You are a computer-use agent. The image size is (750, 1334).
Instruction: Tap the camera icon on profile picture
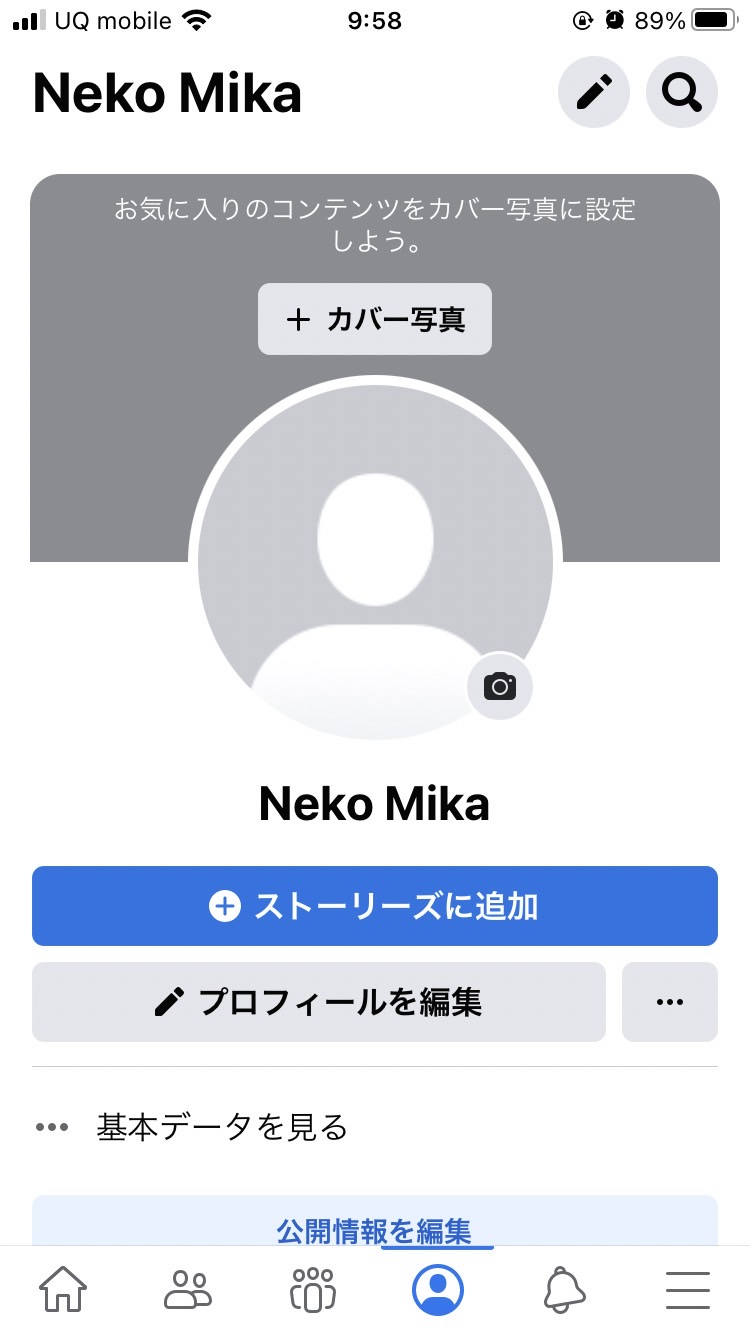[x=500, y=686]
